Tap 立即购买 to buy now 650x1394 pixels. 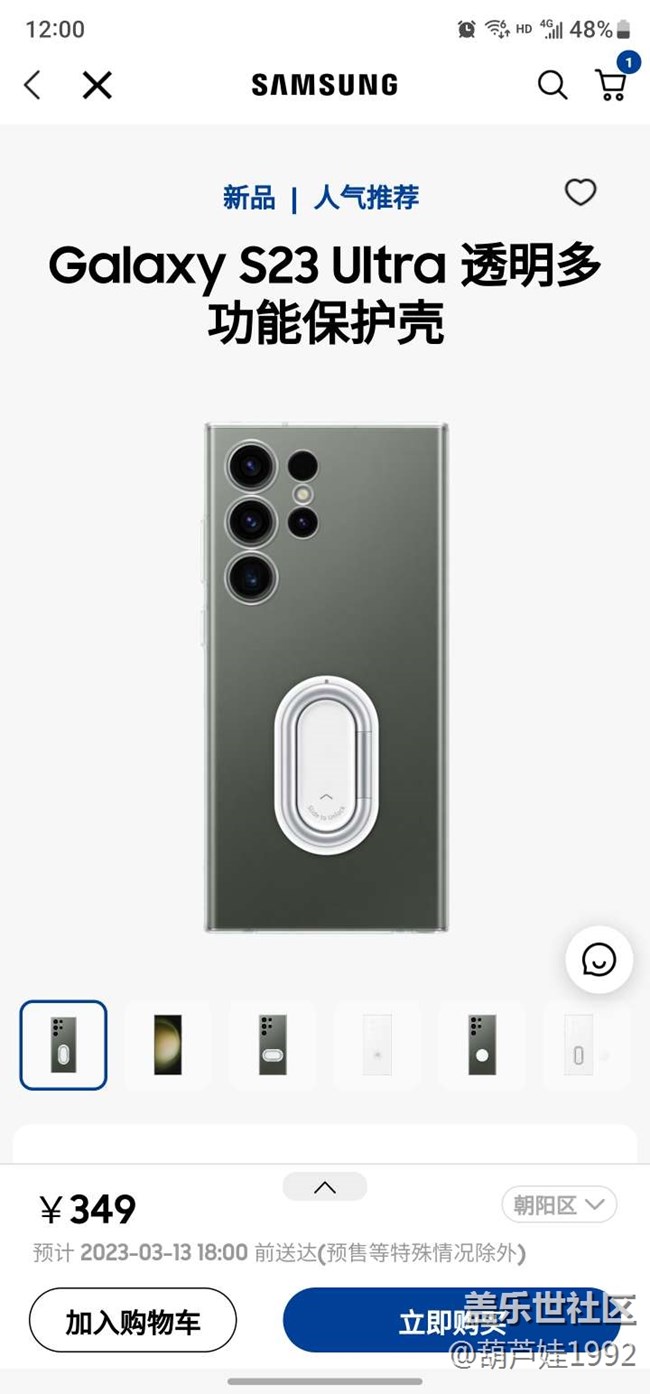coord(450,1321)
